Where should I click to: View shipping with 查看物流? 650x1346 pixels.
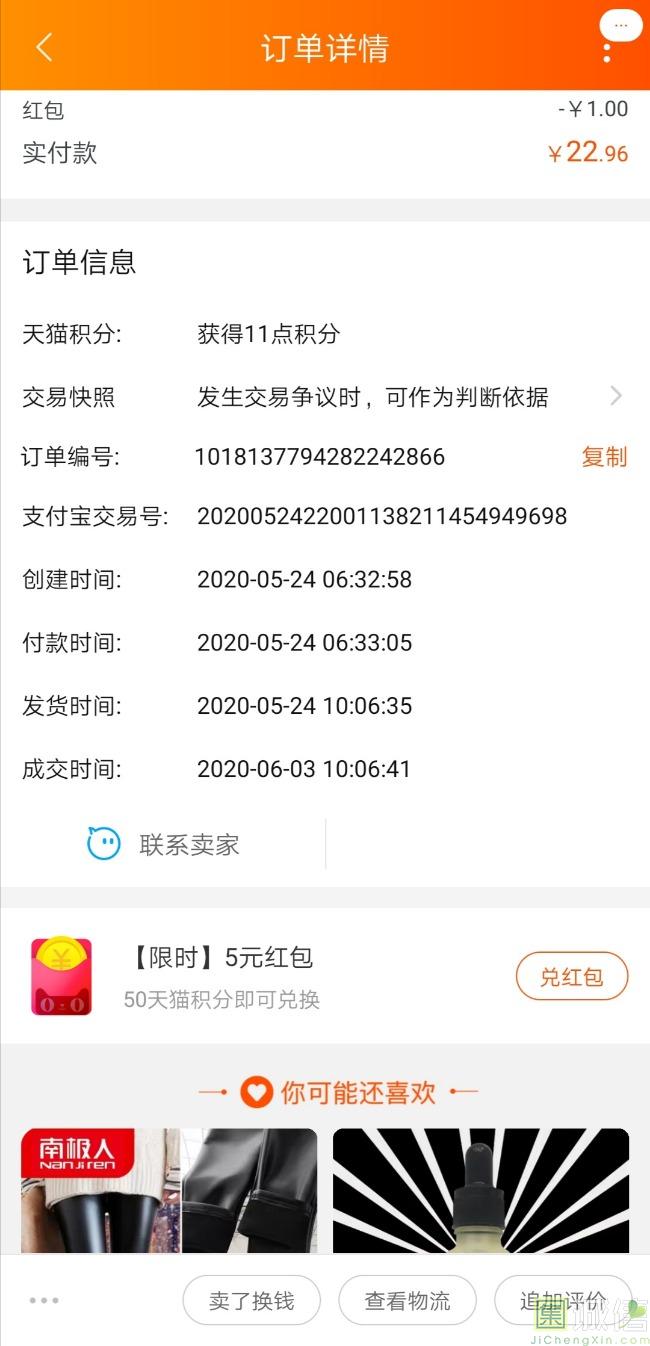point(407,1301)
